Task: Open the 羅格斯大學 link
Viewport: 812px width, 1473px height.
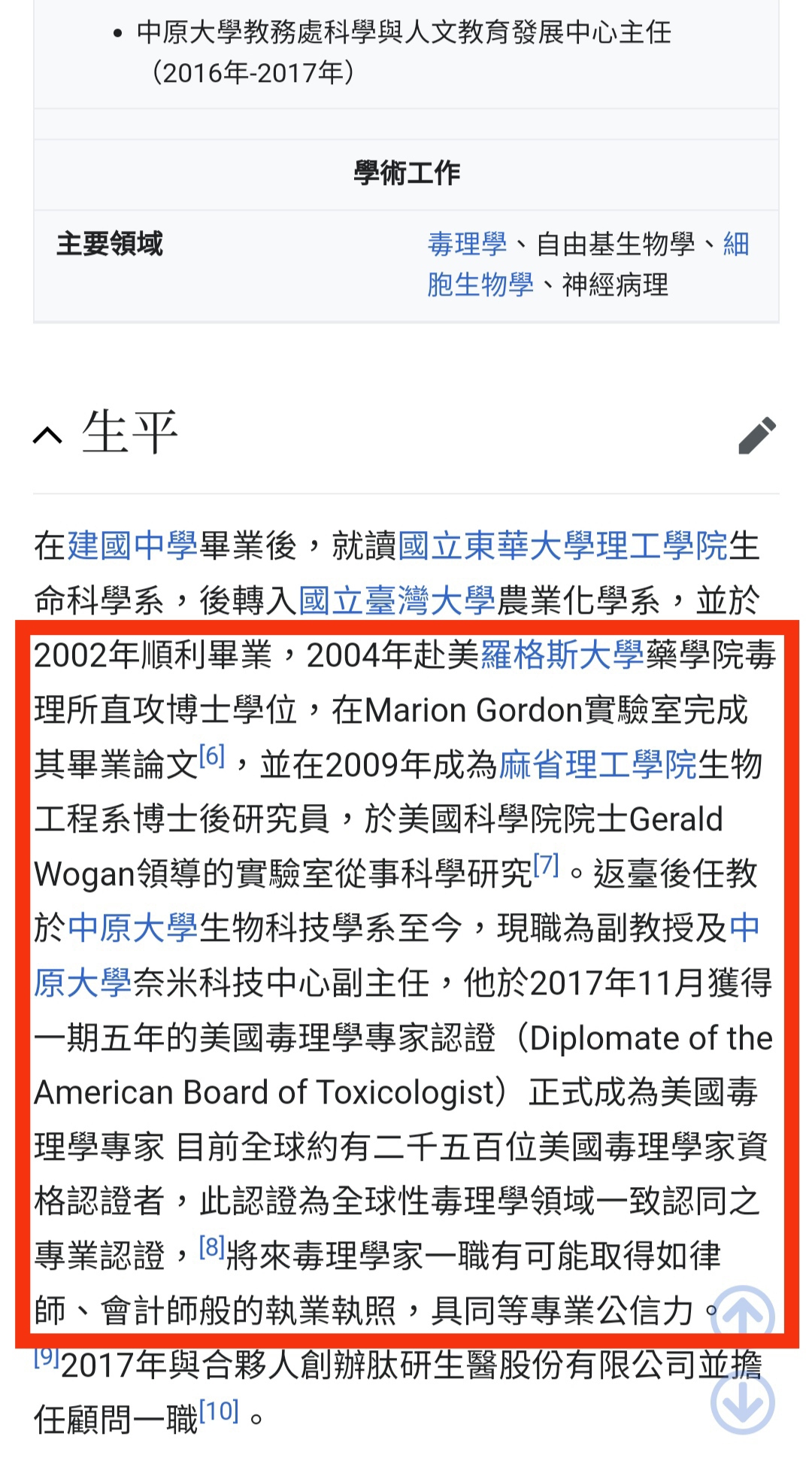Action: (x=562, y=655)
